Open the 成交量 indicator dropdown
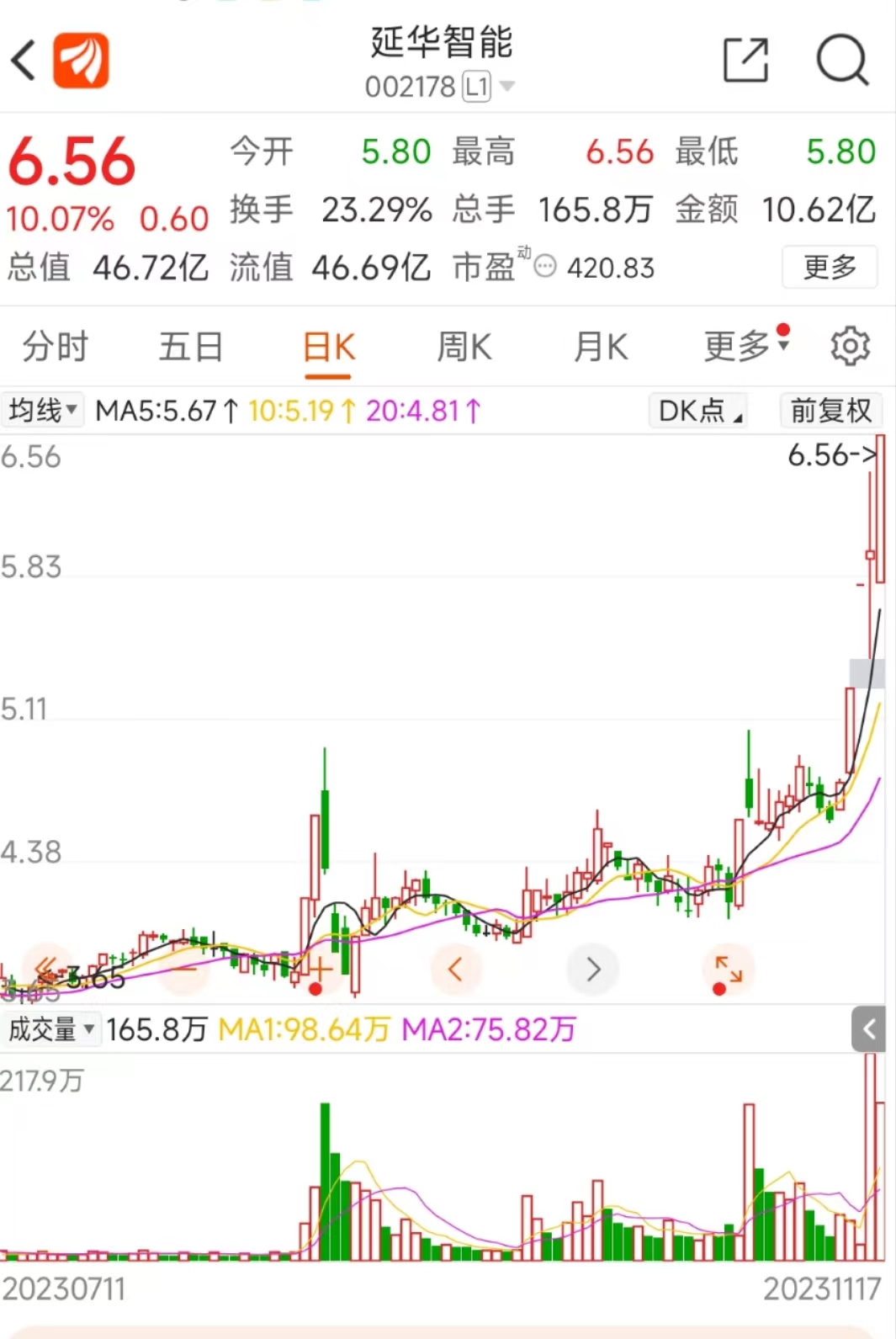 click(x=52, y=1029)
